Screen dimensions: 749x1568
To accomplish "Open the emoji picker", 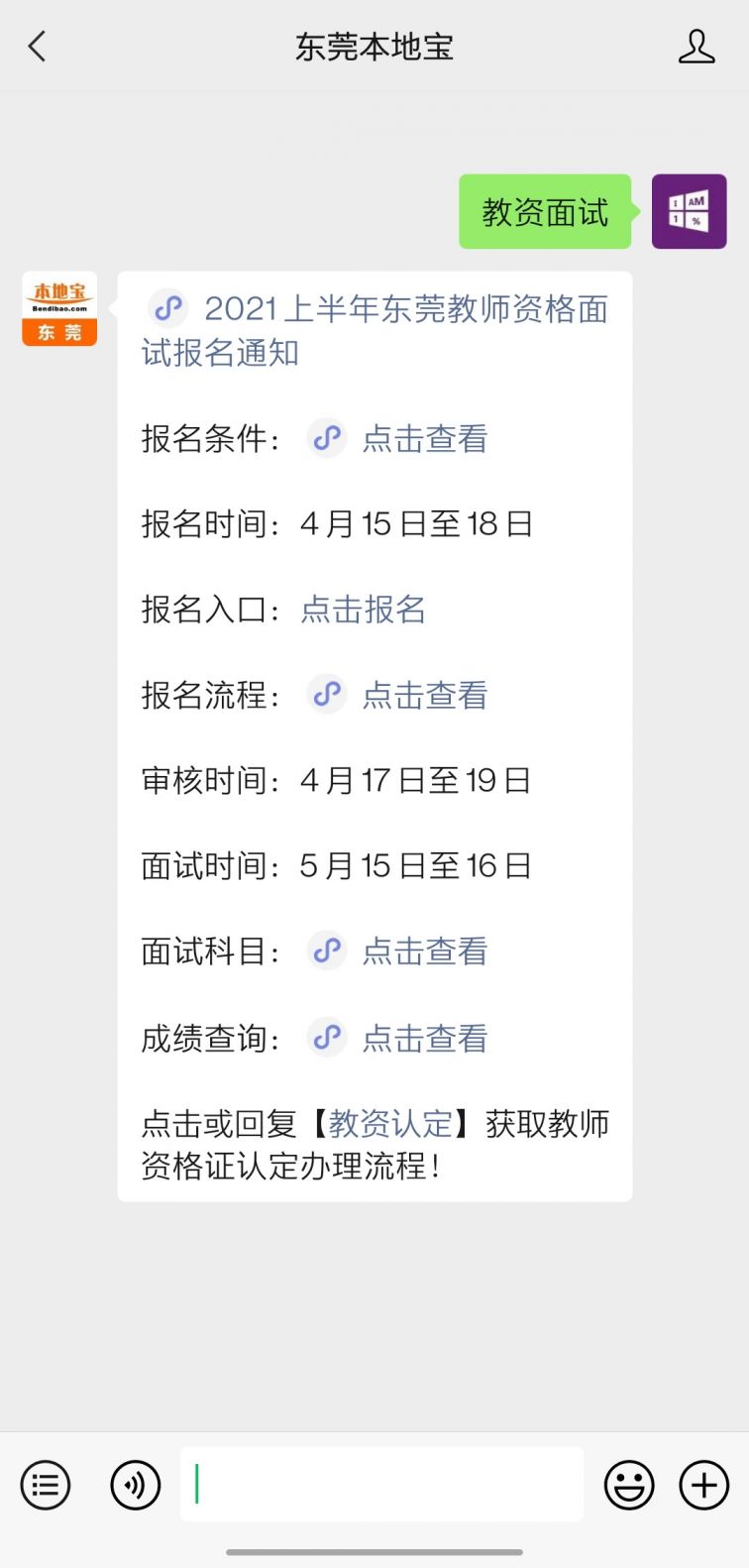I will (629, 1485).
